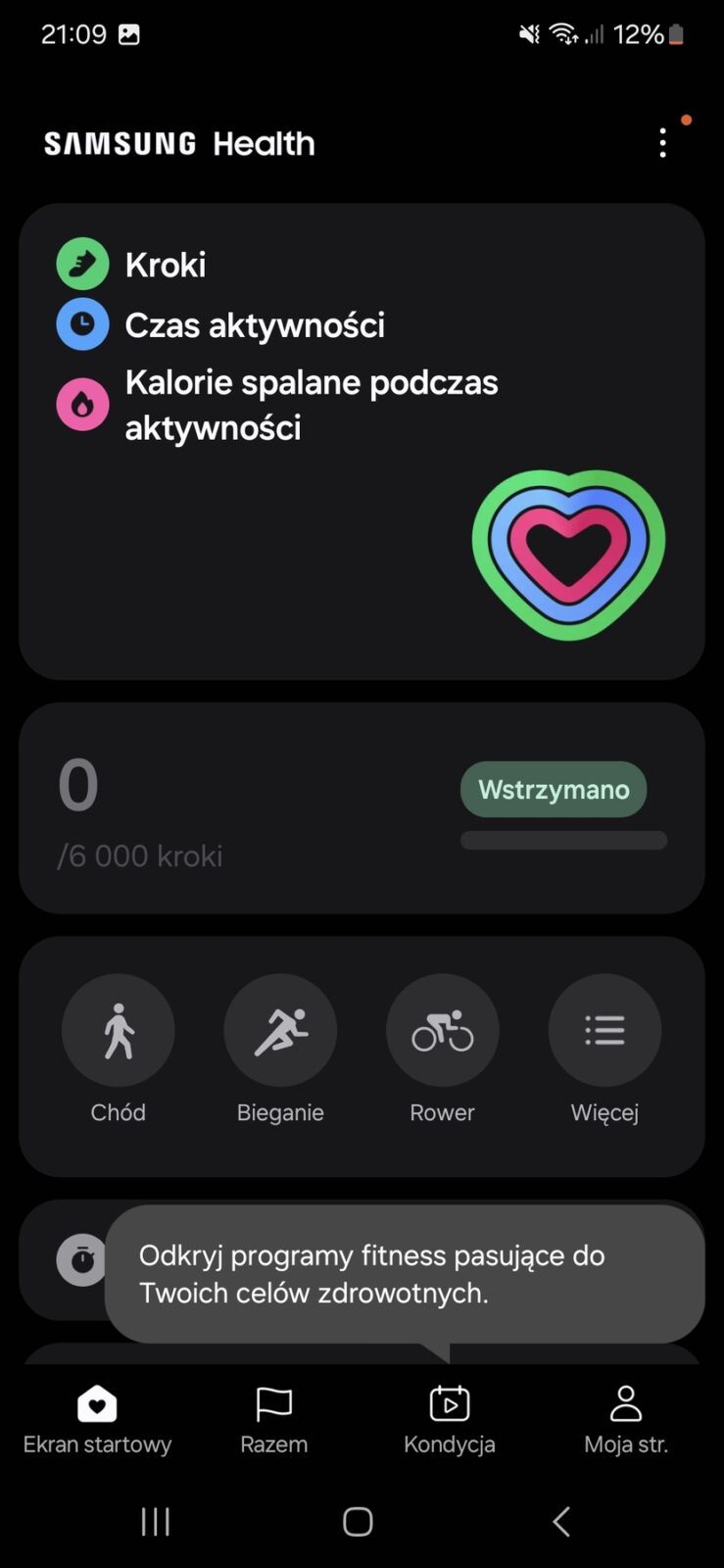Open recent apps from the navigation bar
The width and height of the screenshot is (724, 1568).
(x=156, y=1521)
